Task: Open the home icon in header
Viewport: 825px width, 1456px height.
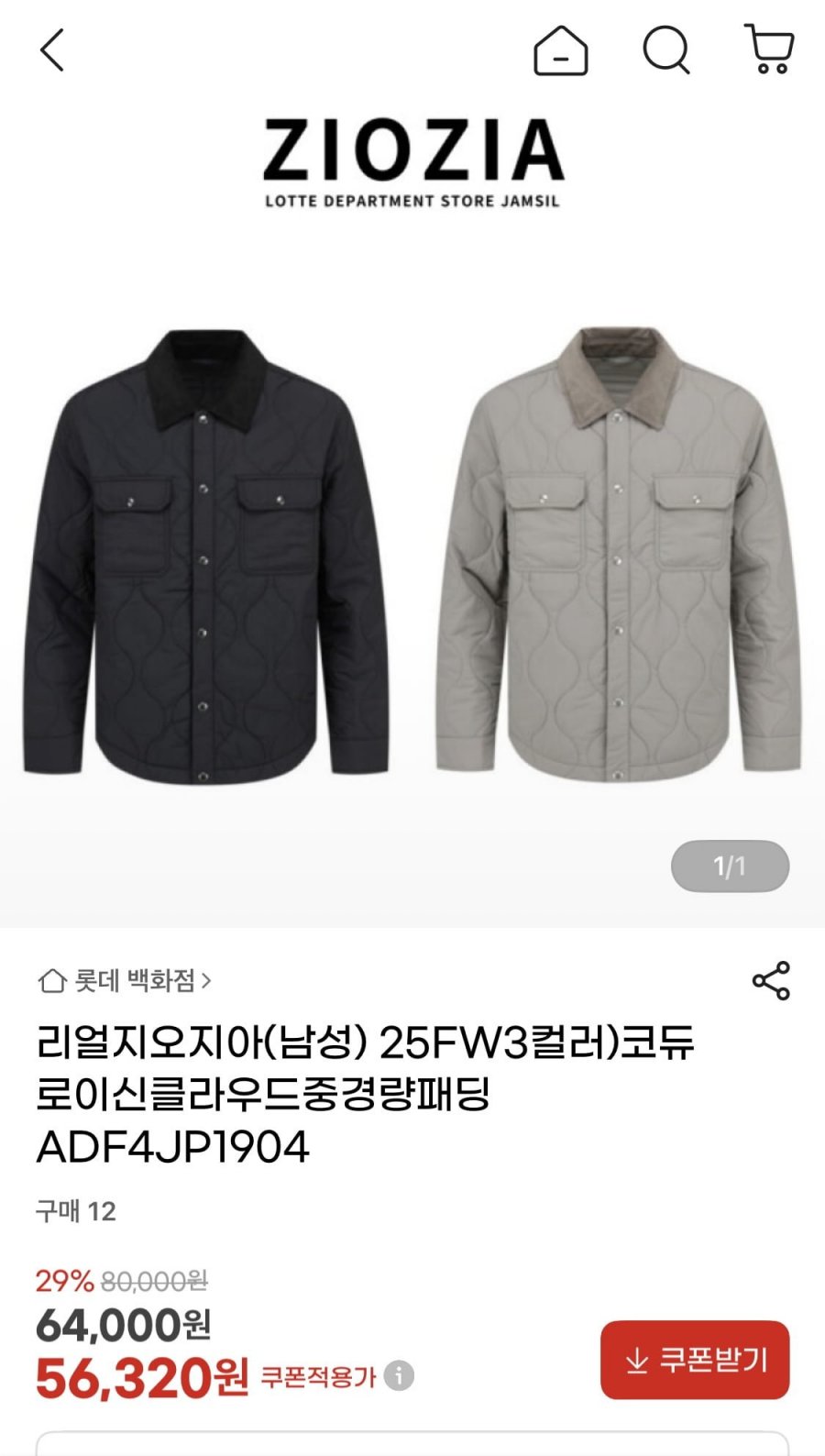Action: tap(560, 50)
